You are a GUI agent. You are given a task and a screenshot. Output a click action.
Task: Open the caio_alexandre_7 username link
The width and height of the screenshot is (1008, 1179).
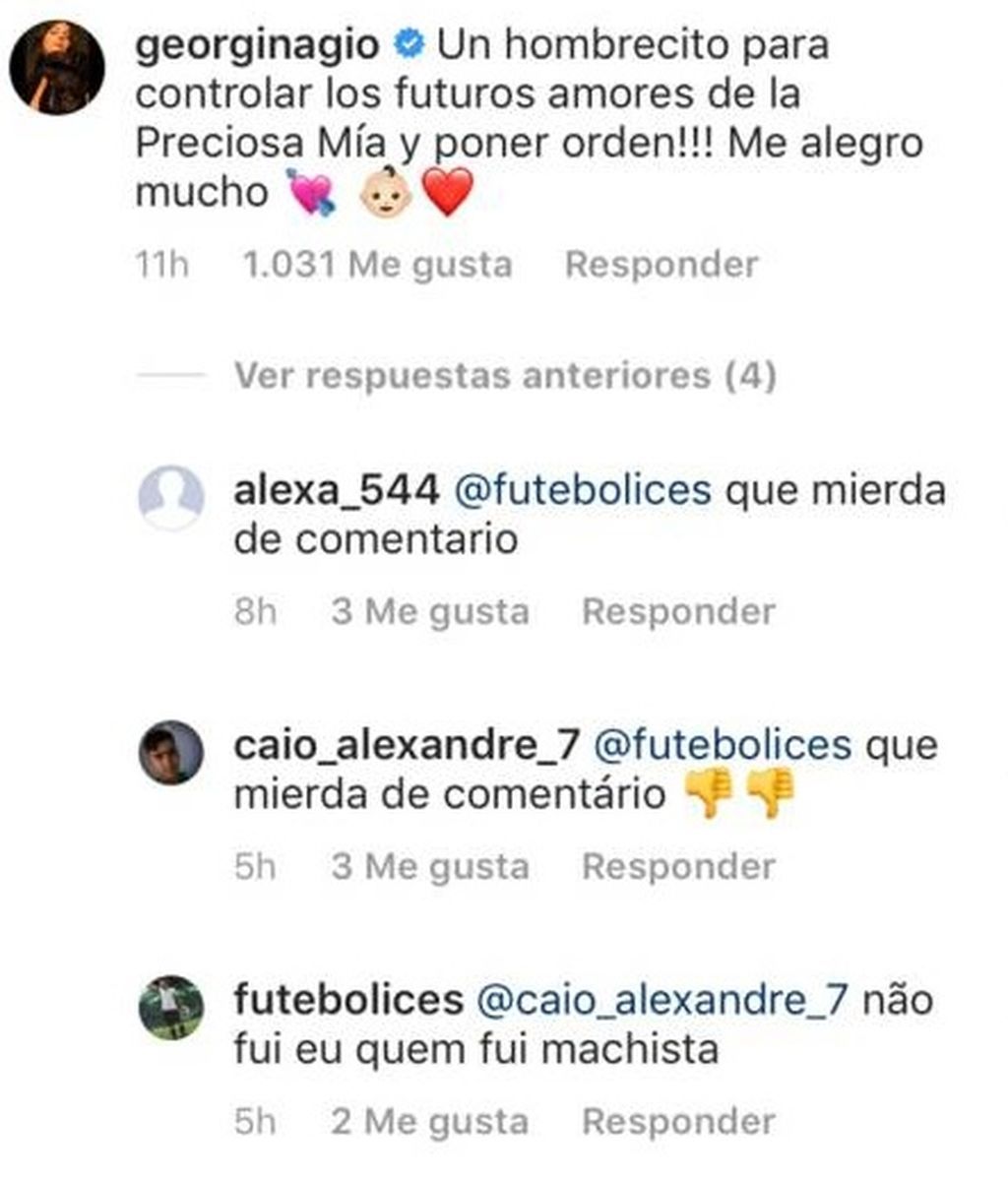(x=406, y=745)
